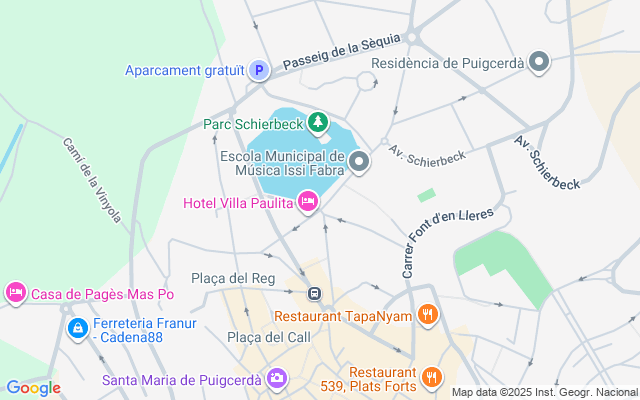Open Santa Maria de Puigcerdà landmark marker
Viewport: 640px width, 400px height.
click(x=276, y=379)
